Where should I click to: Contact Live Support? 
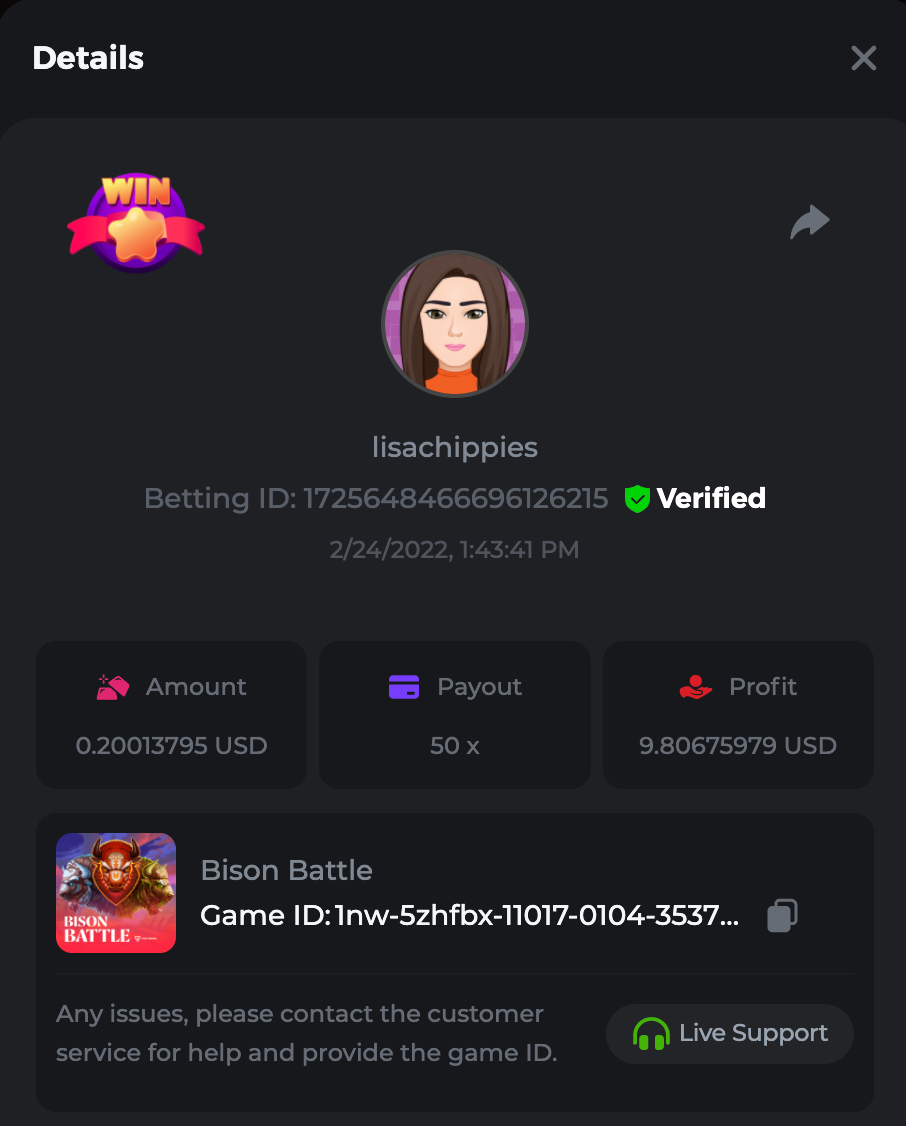point(730,1033)
